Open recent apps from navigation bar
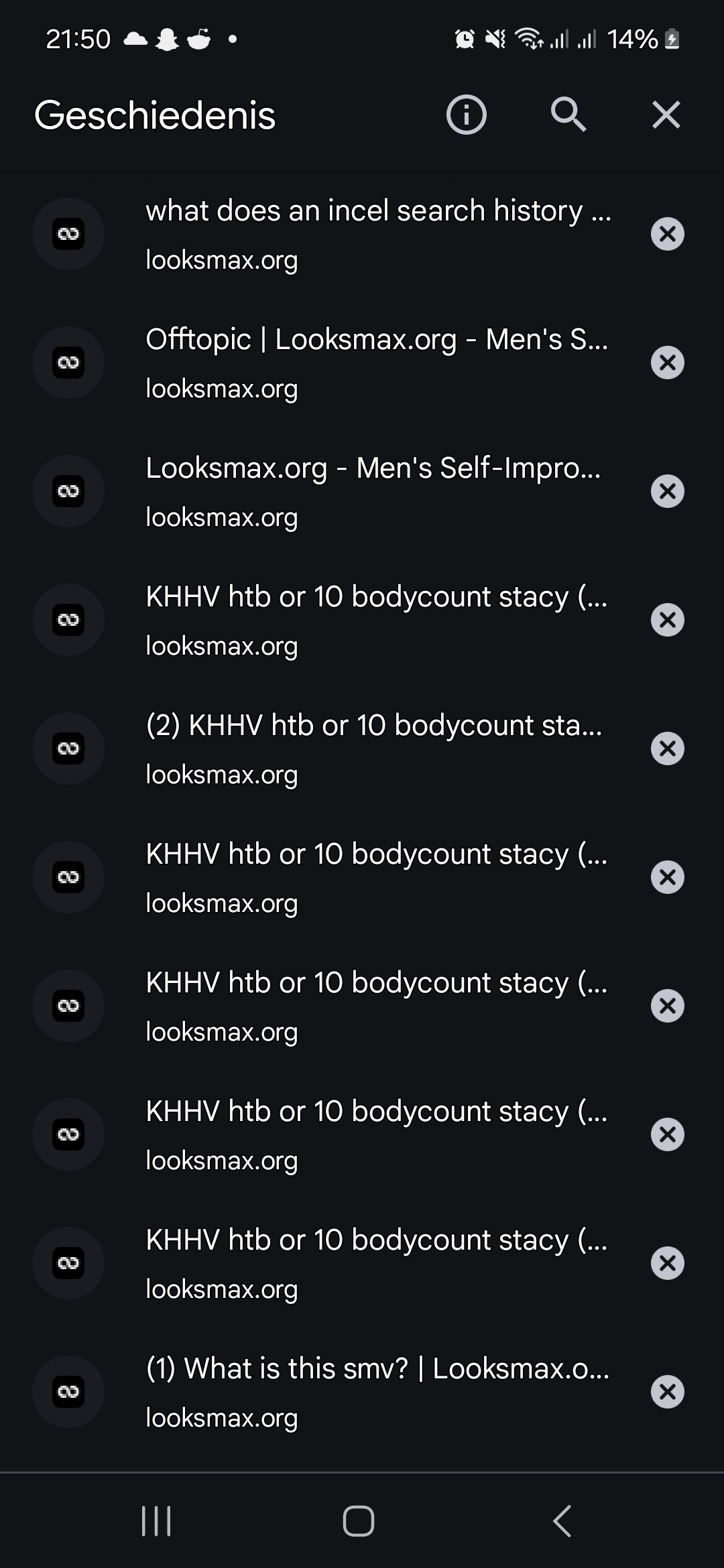Screen dimensions: 724x1568 [156, 1520]
